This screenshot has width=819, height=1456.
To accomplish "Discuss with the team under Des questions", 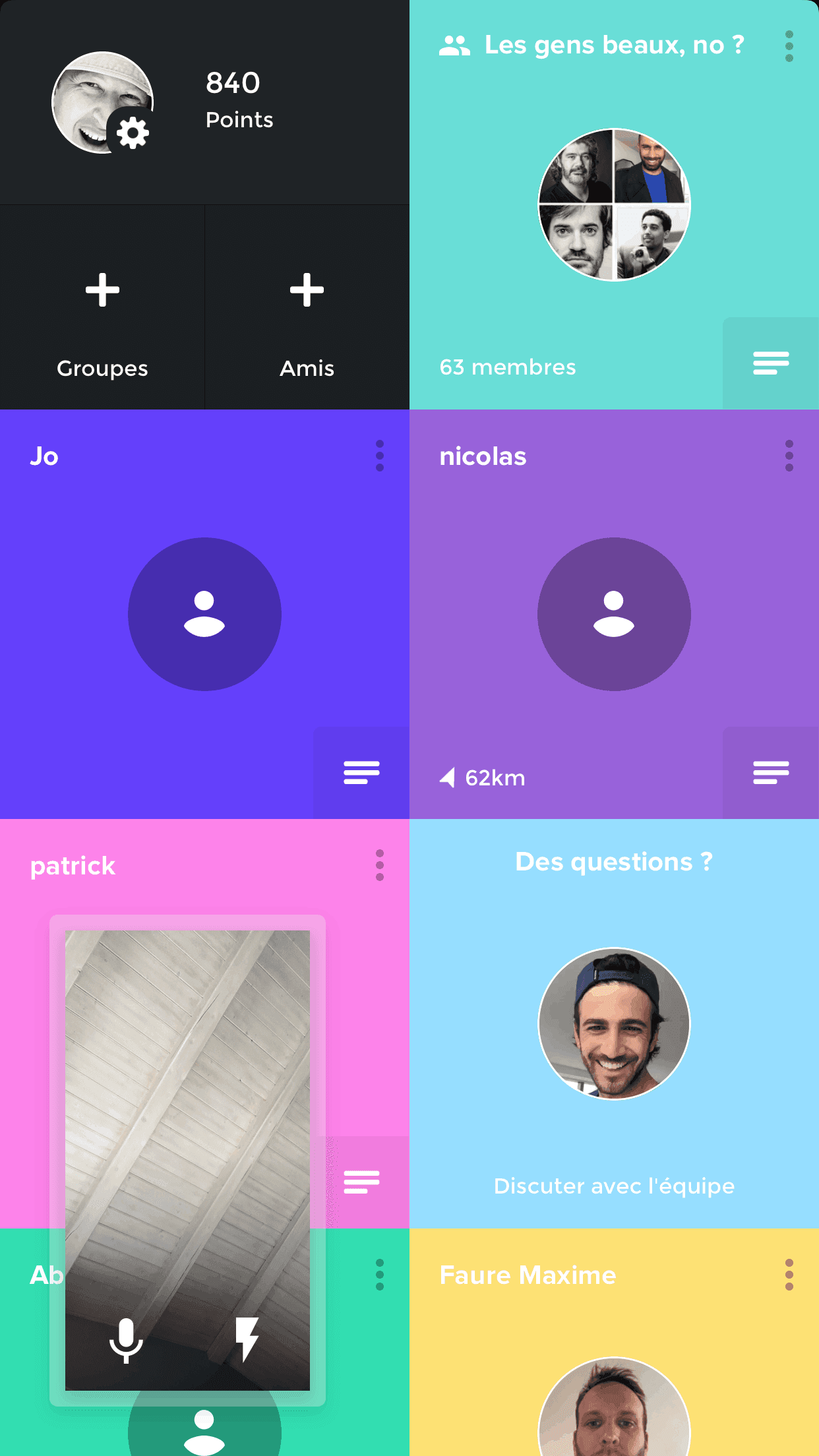I will [x=614, y=1186].
